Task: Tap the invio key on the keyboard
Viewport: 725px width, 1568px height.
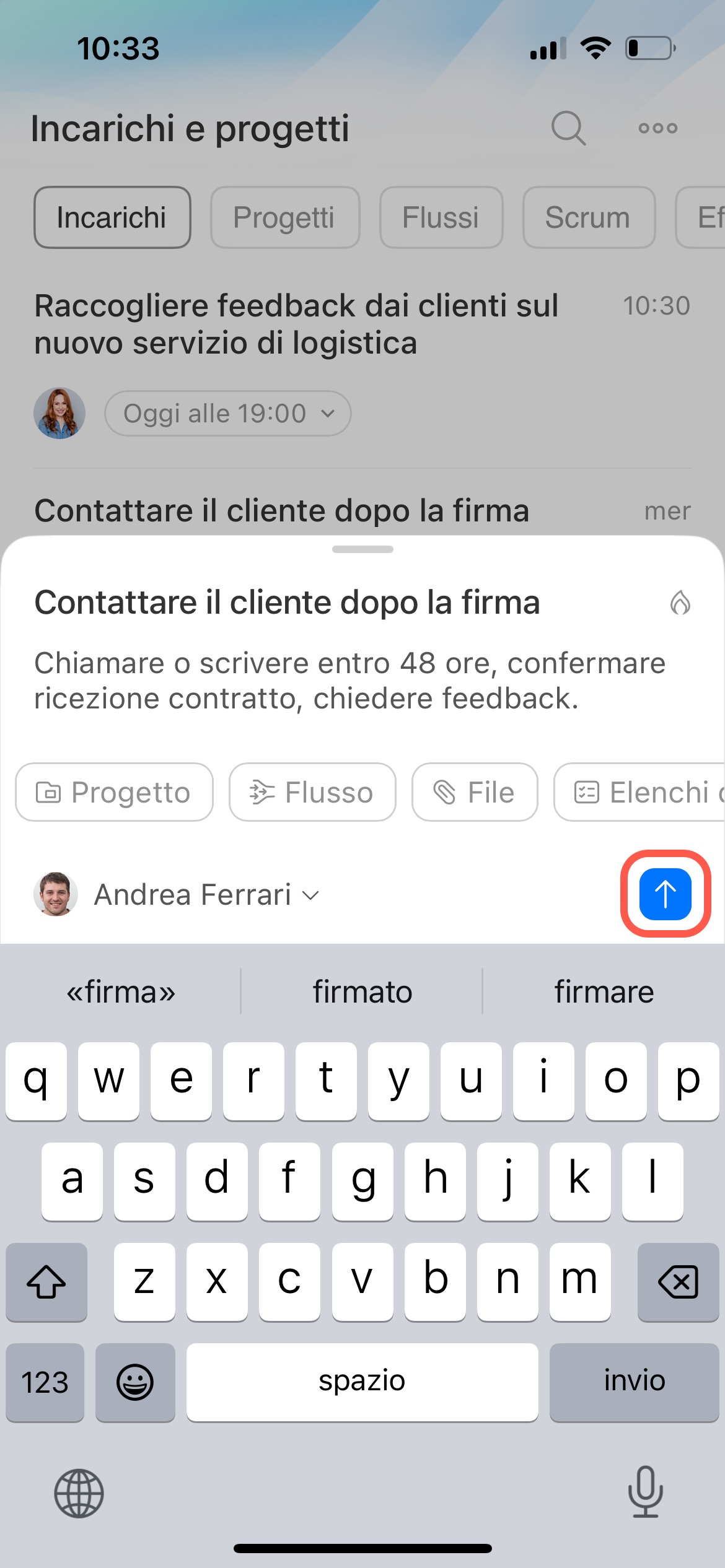Action: (634, 1380)
